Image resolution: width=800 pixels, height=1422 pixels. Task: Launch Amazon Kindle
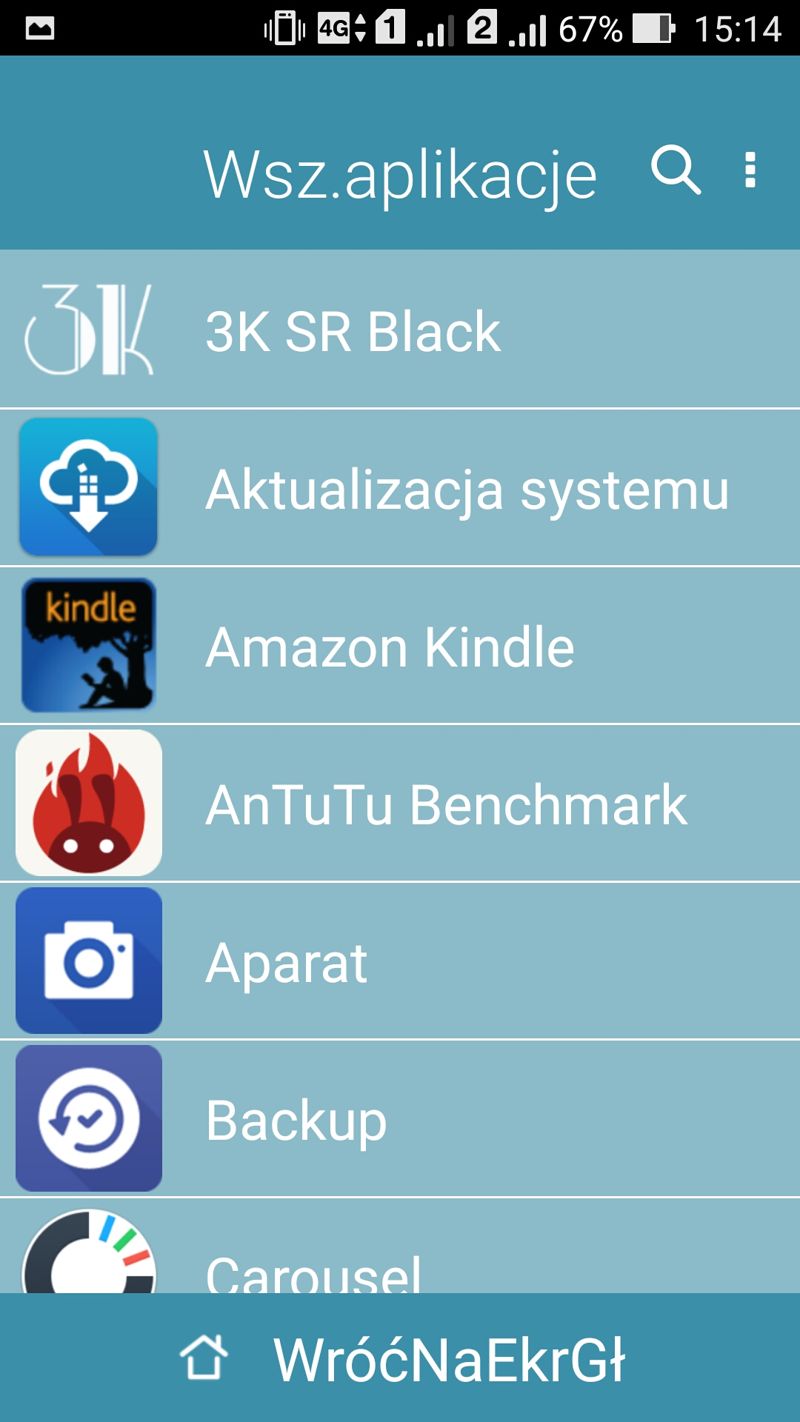point(400,646)
